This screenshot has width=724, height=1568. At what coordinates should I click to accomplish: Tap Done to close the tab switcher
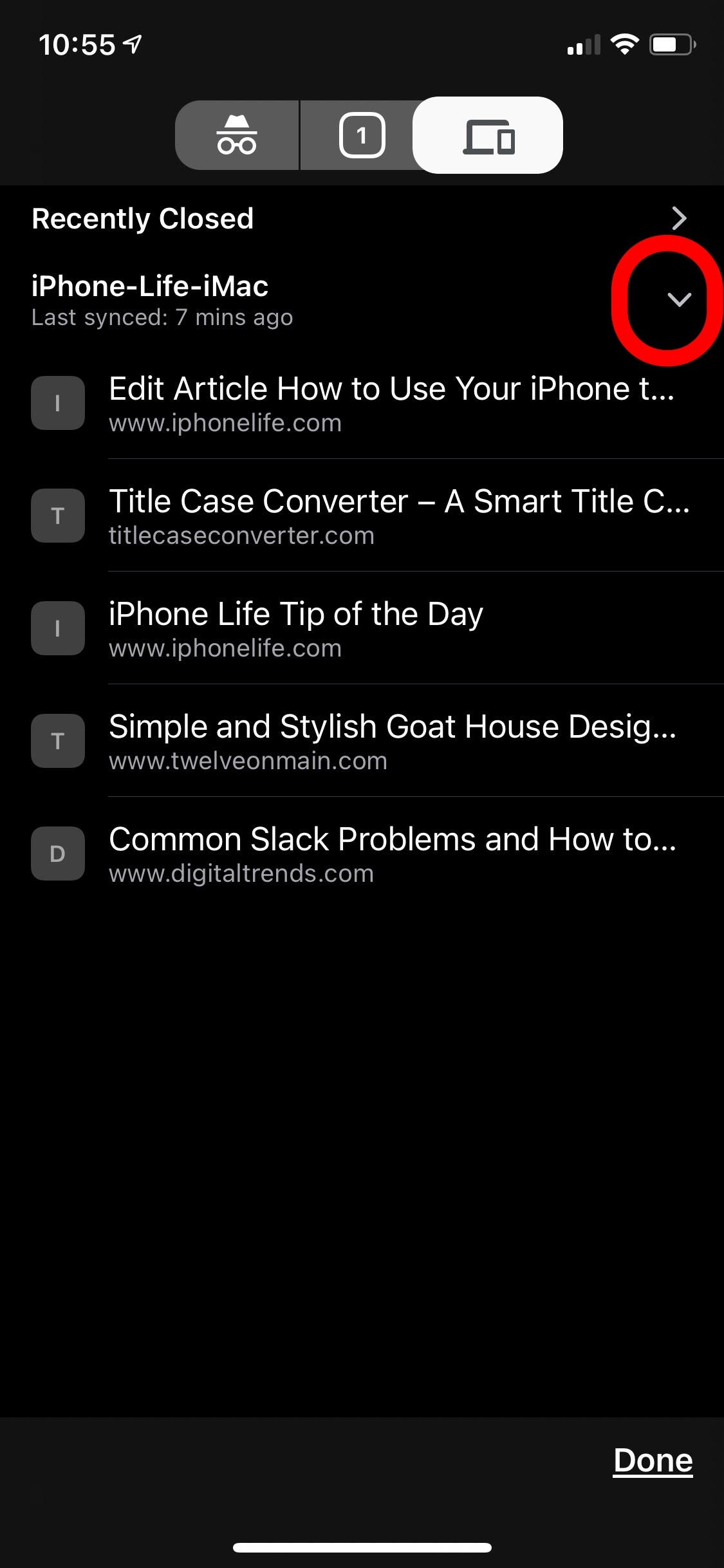coord(653,1460)
